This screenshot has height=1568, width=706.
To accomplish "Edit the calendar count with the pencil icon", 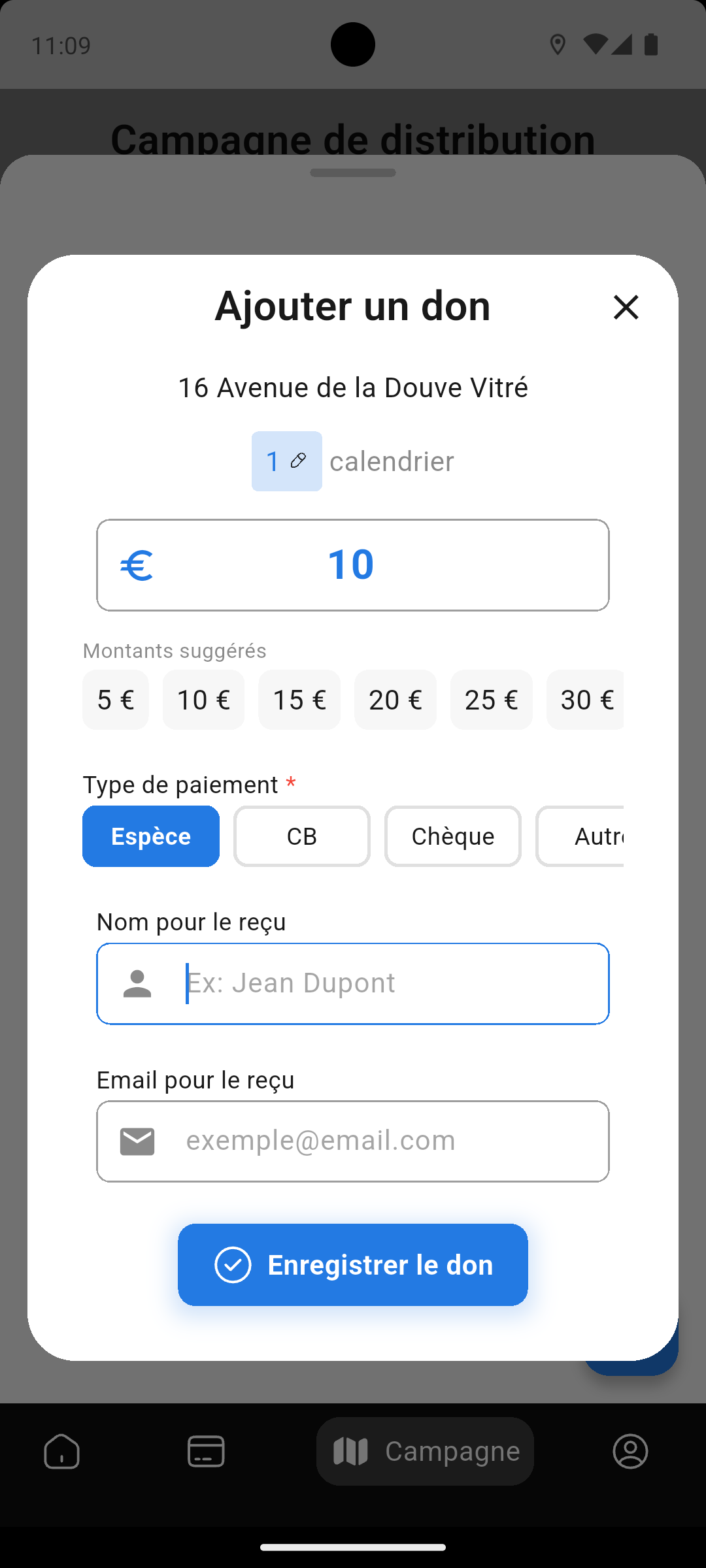I will click(297, 461).
